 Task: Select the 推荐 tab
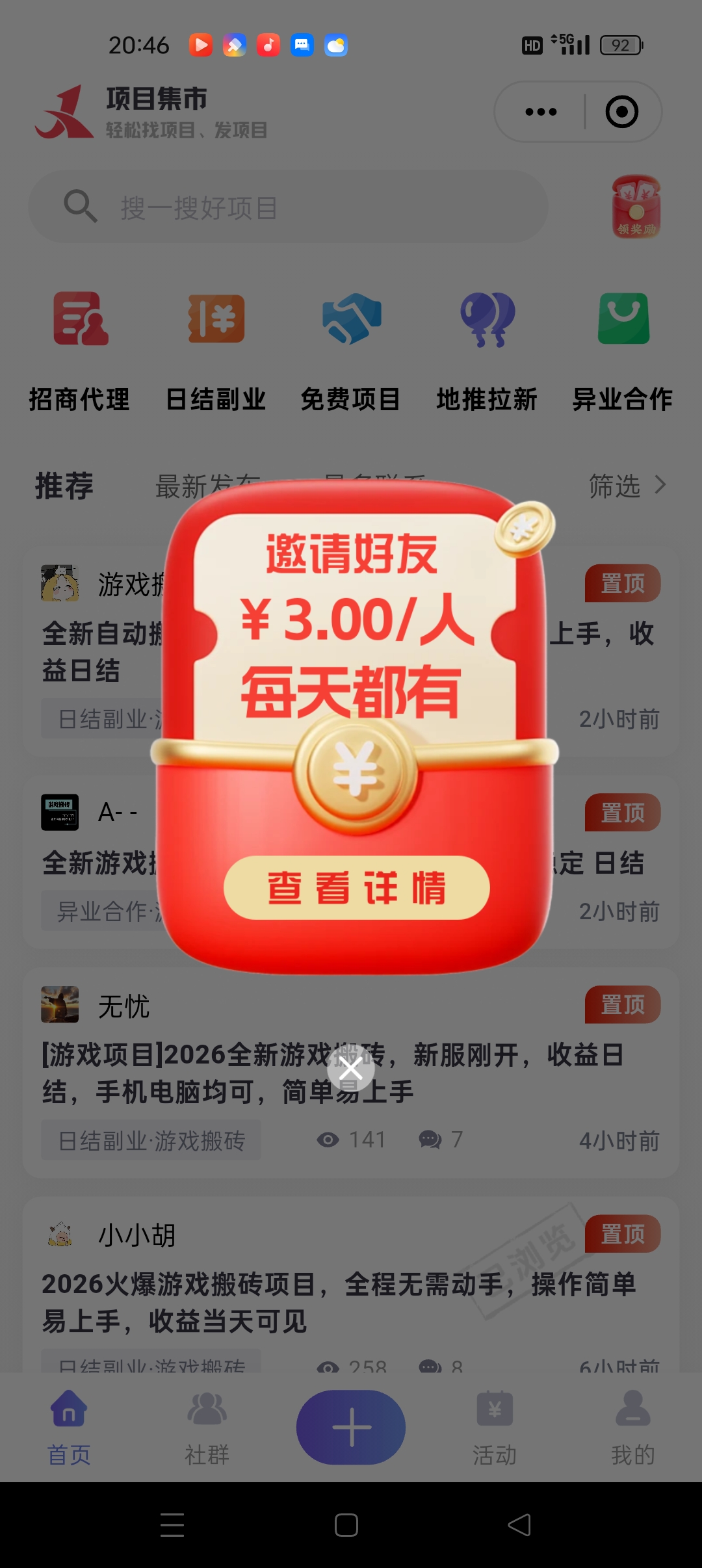click(64, 486)
